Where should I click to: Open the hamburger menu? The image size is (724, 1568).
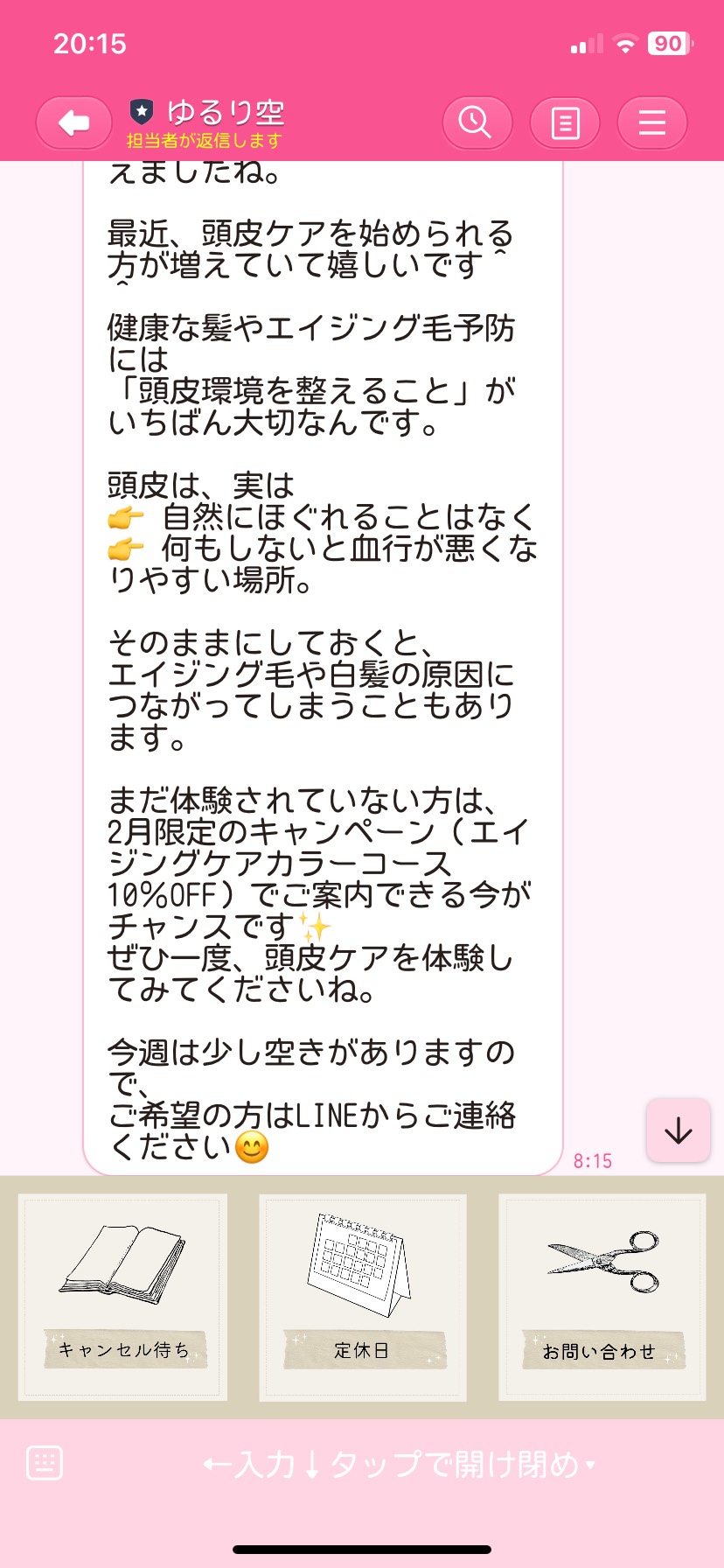651,122
